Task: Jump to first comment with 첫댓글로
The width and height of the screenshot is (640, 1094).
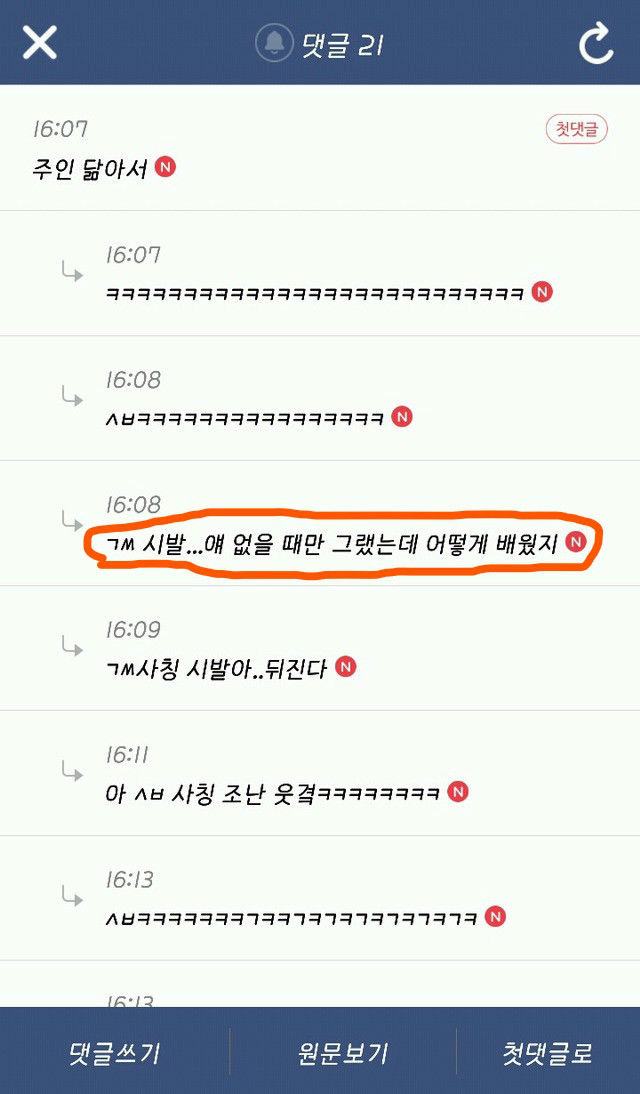Action: [548, 1053]
